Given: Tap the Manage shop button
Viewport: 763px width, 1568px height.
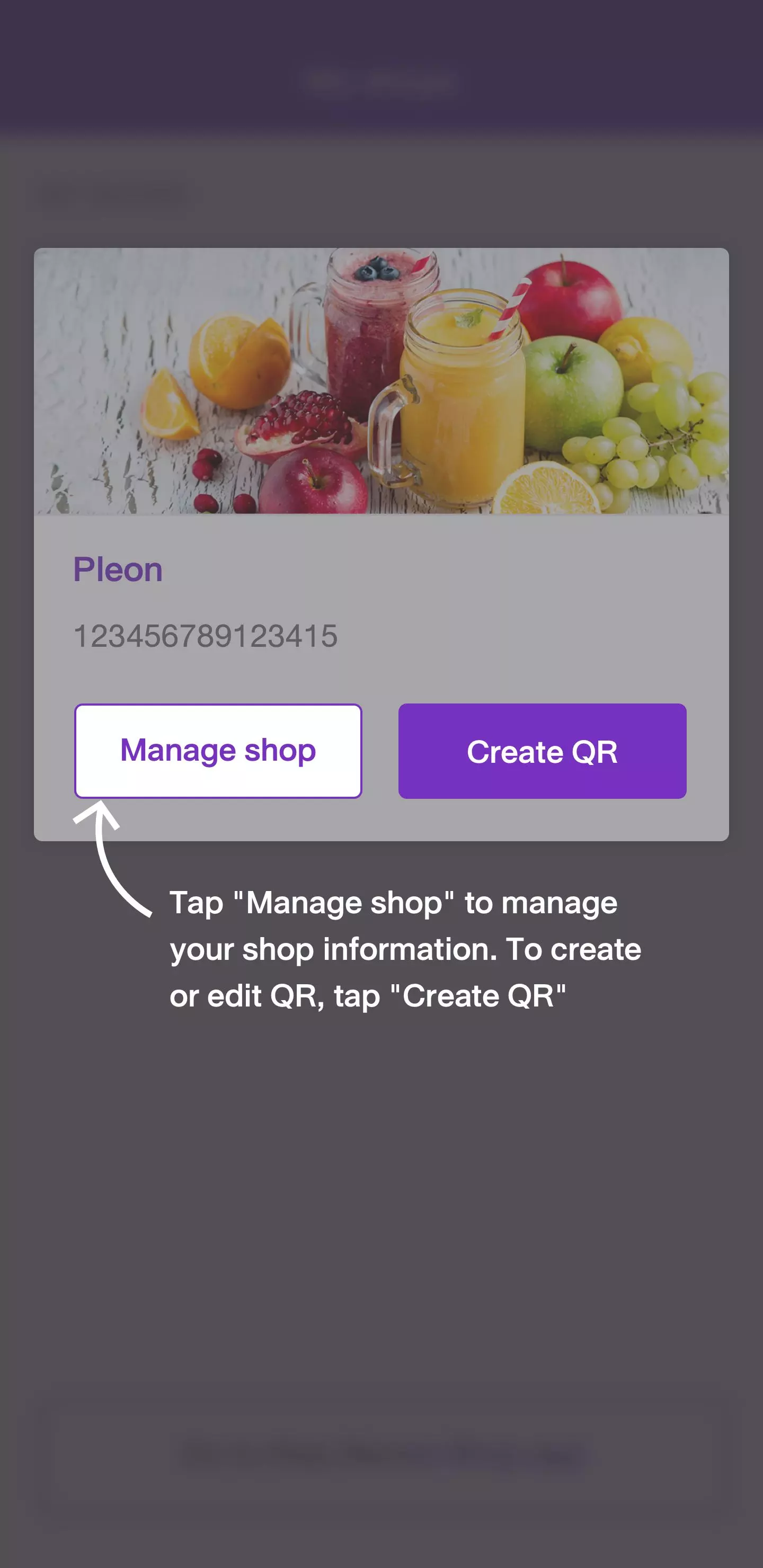Looking at the screenshot, I should pyautogui.click(x=218, y=751).
